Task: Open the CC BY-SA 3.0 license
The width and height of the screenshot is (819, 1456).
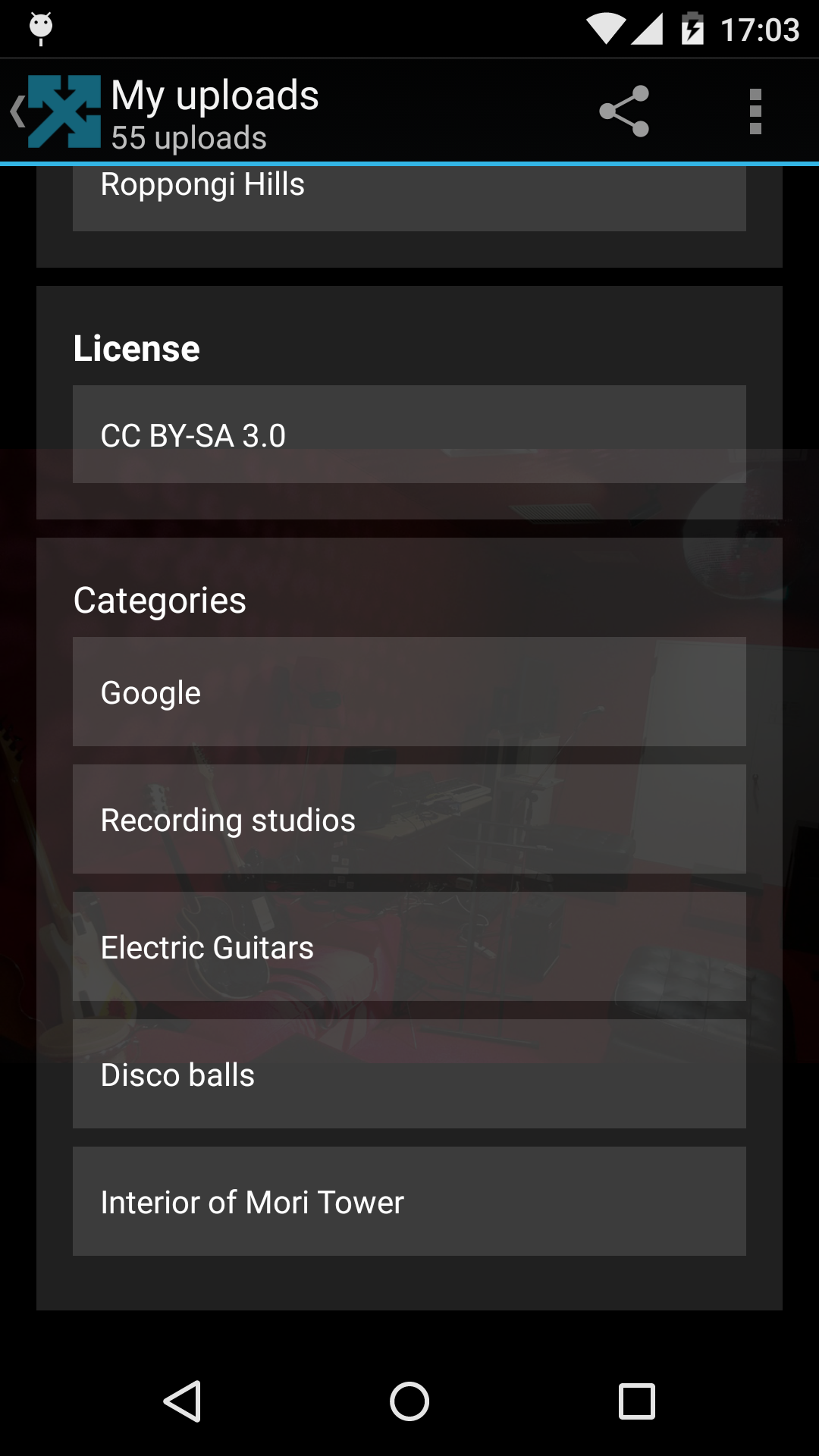Action: click(409, 435)
